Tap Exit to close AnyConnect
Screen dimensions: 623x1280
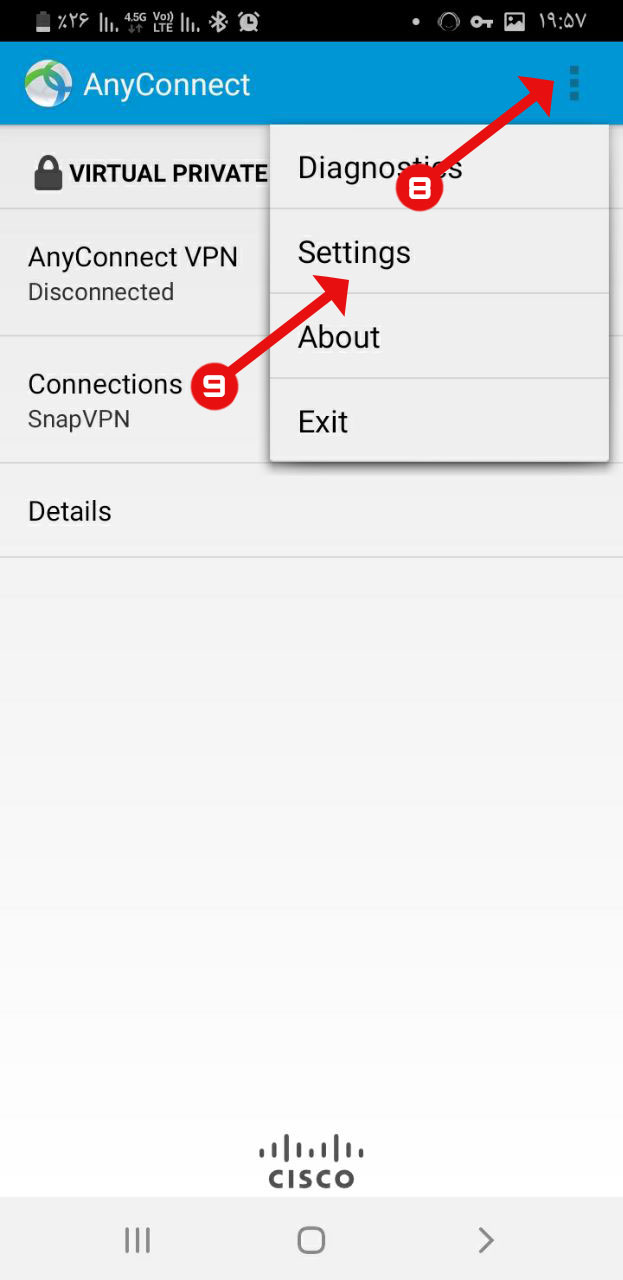(439, 421)
